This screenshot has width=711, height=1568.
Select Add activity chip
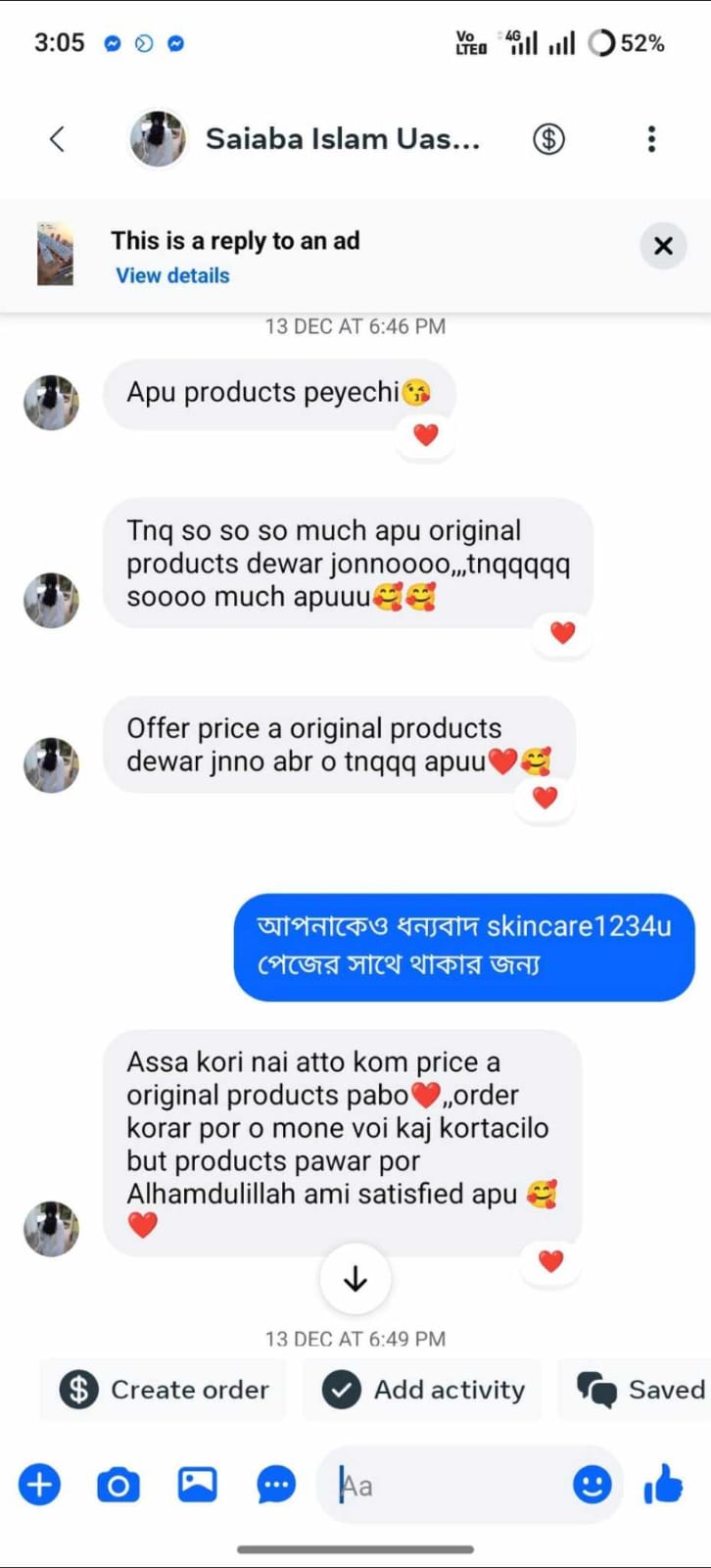tap(422, 1390)
